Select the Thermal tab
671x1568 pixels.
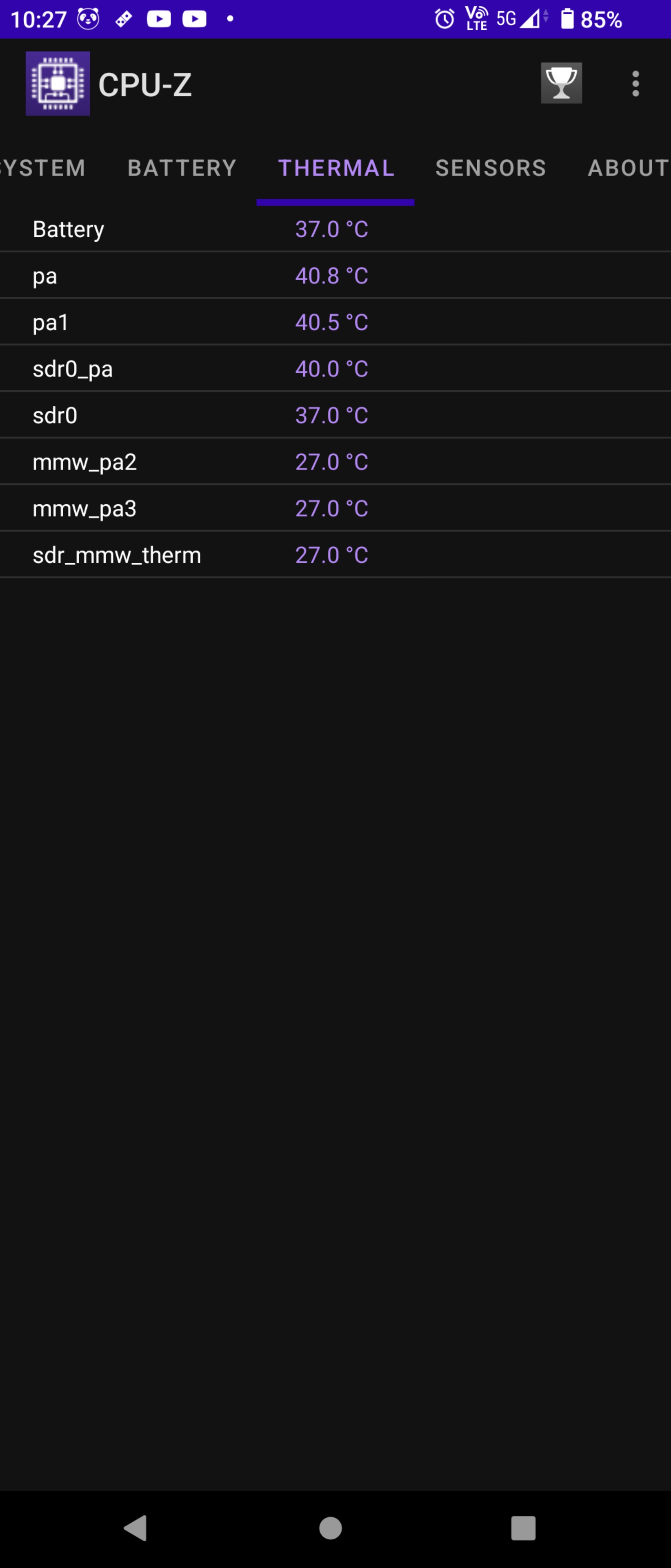336,168
